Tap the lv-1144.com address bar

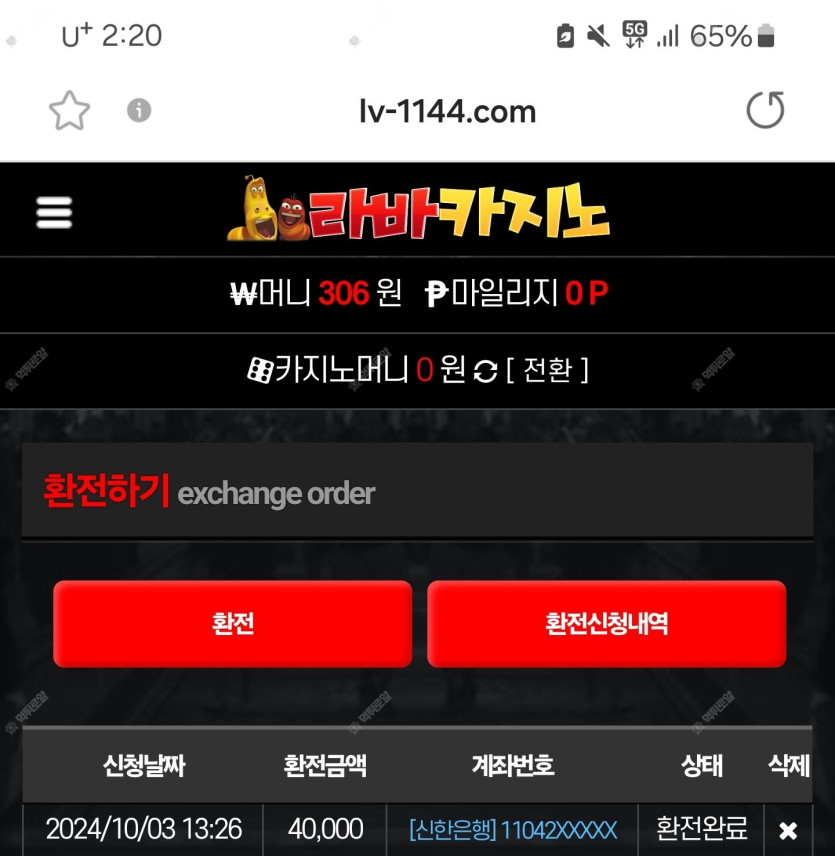click(447, 111)
